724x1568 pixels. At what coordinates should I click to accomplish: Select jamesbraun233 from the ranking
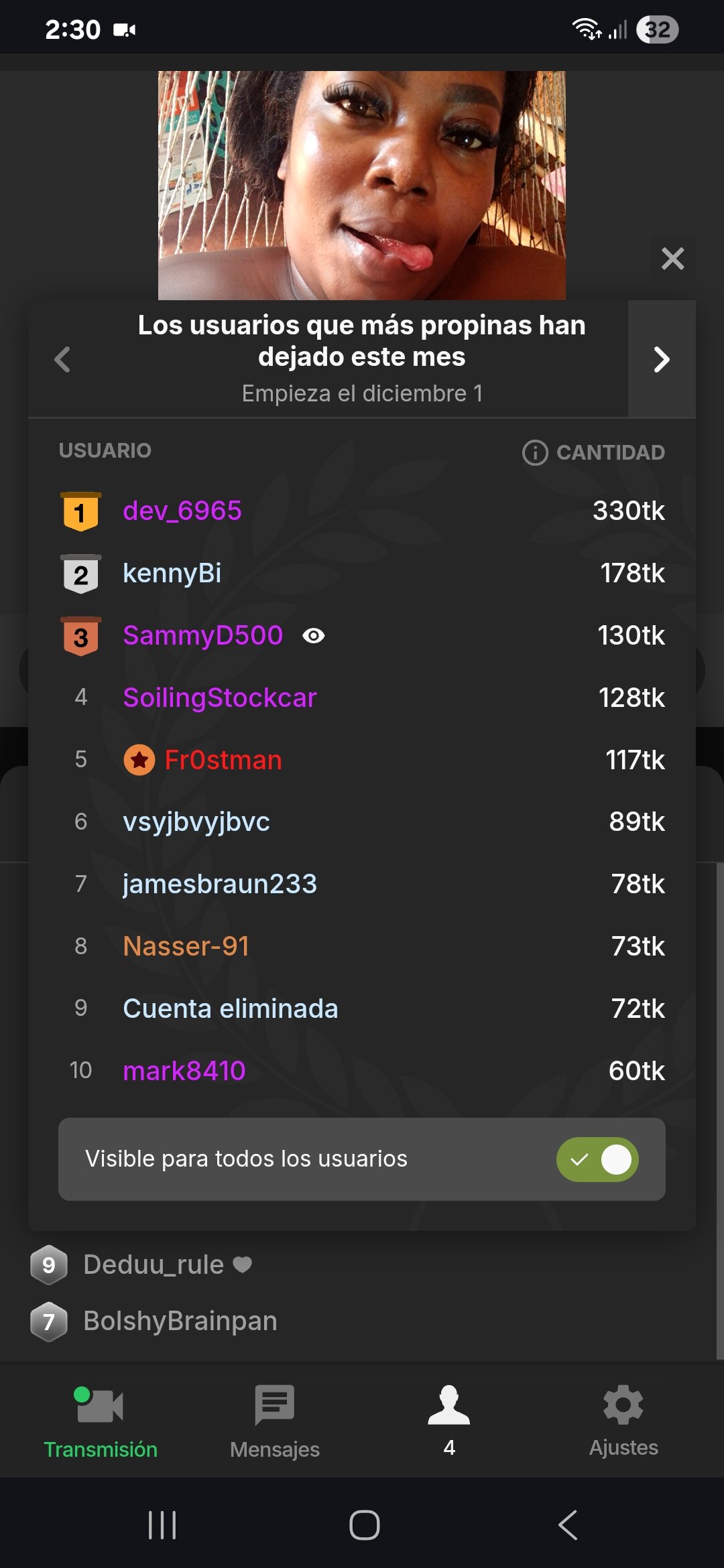(x=219, y=884)
